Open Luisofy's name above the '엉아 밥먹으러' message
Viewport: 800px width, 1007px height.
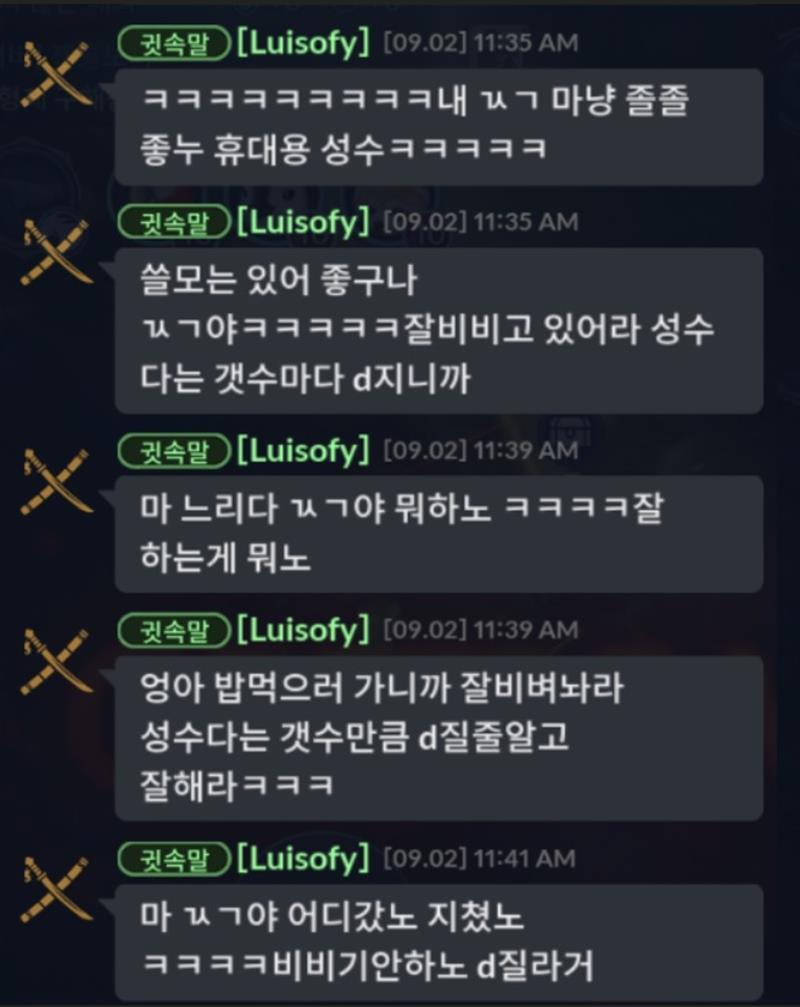pos(303,630)
